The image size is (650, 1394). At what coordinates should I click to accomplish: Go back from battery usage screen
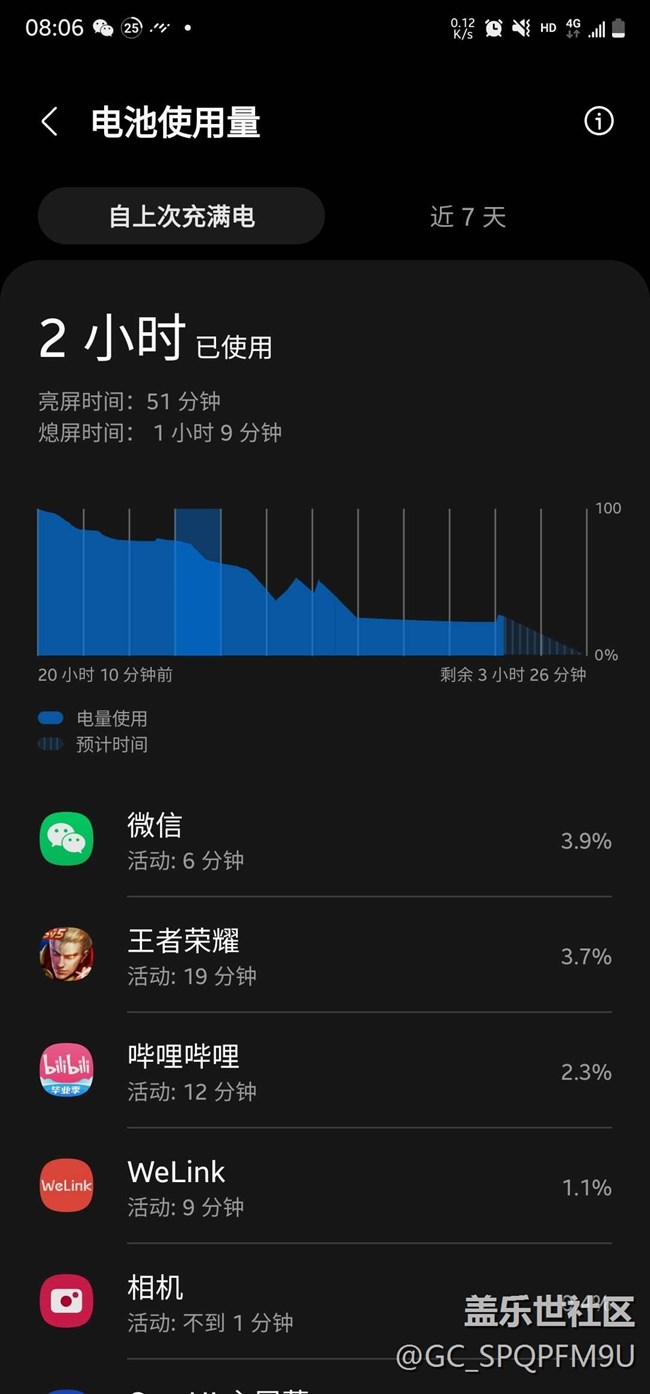[x=49, y=122]
